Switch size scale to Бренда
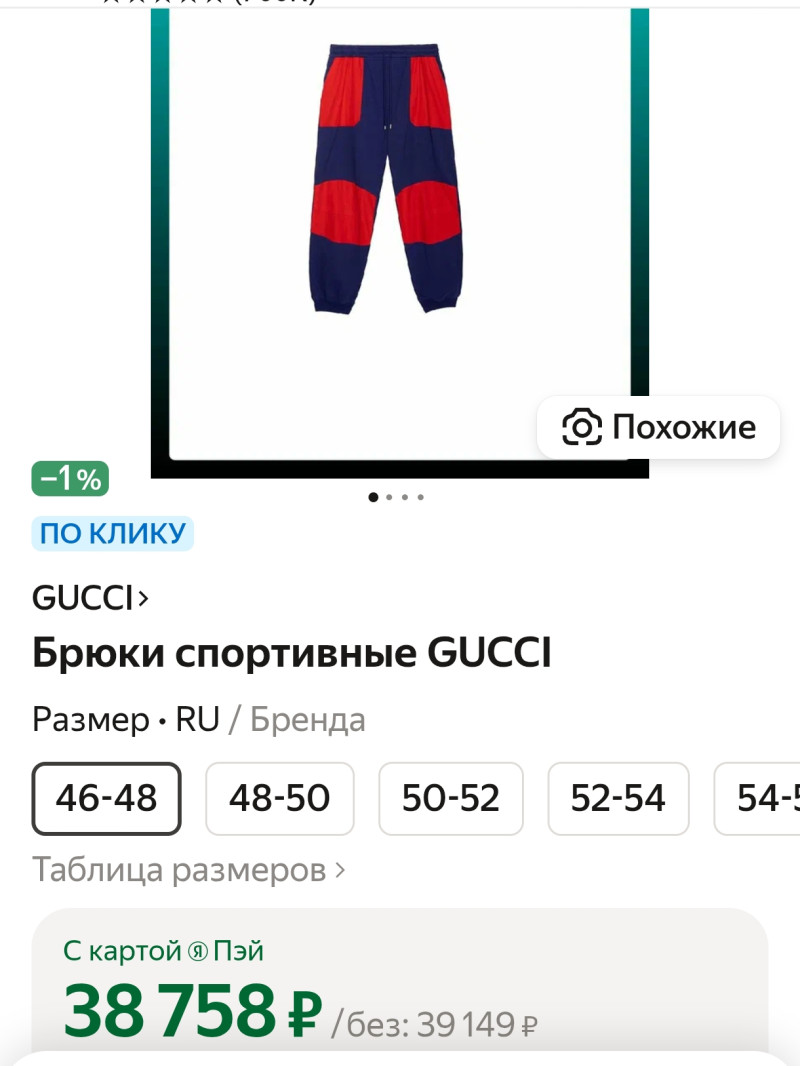Viewport: 800px width, 1066px height. click(x=308, y=720)
